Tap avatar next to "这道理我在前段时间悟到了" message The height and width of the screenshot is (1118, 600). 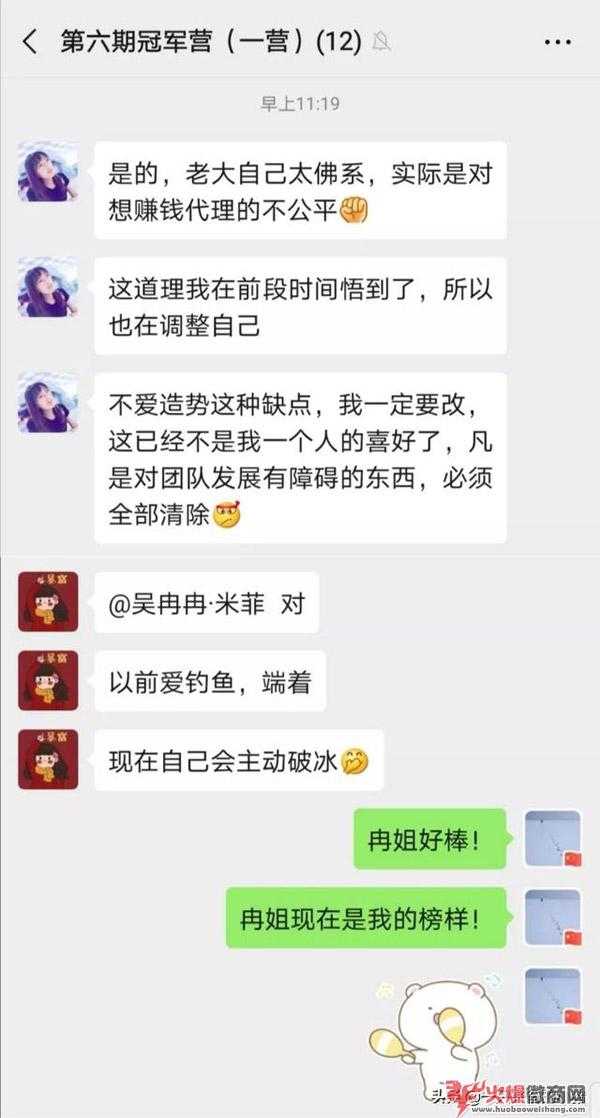point(48,288)
